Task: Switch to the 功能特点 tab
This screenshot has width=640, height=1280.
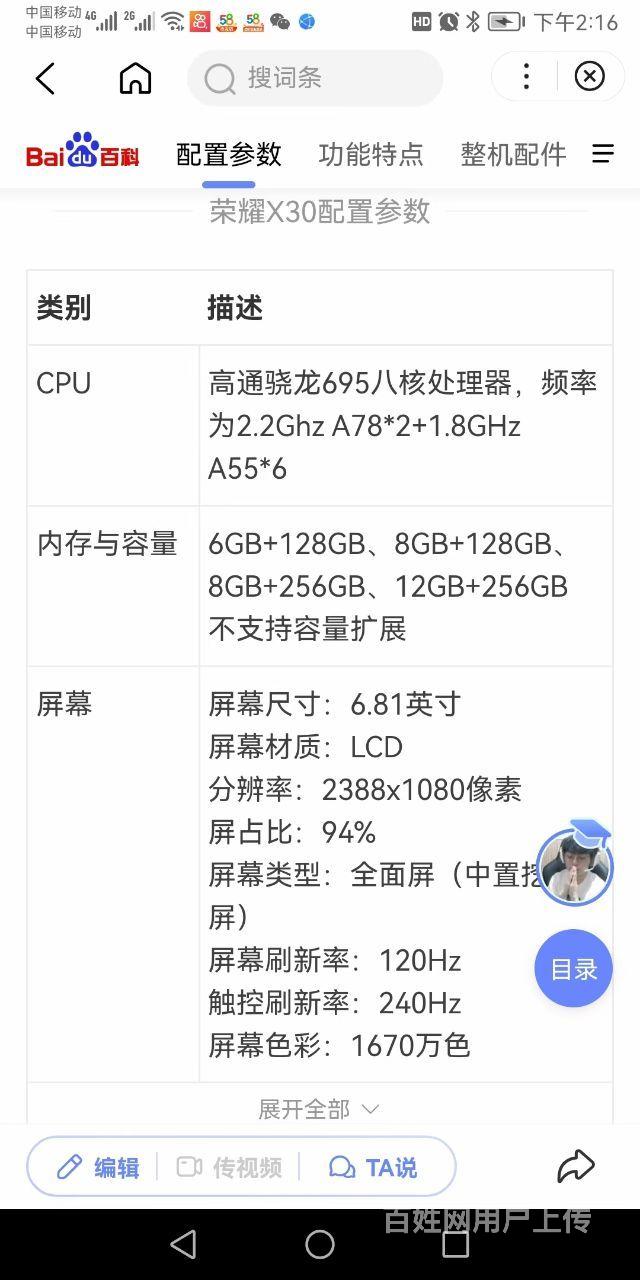Action: click(371, 154)
